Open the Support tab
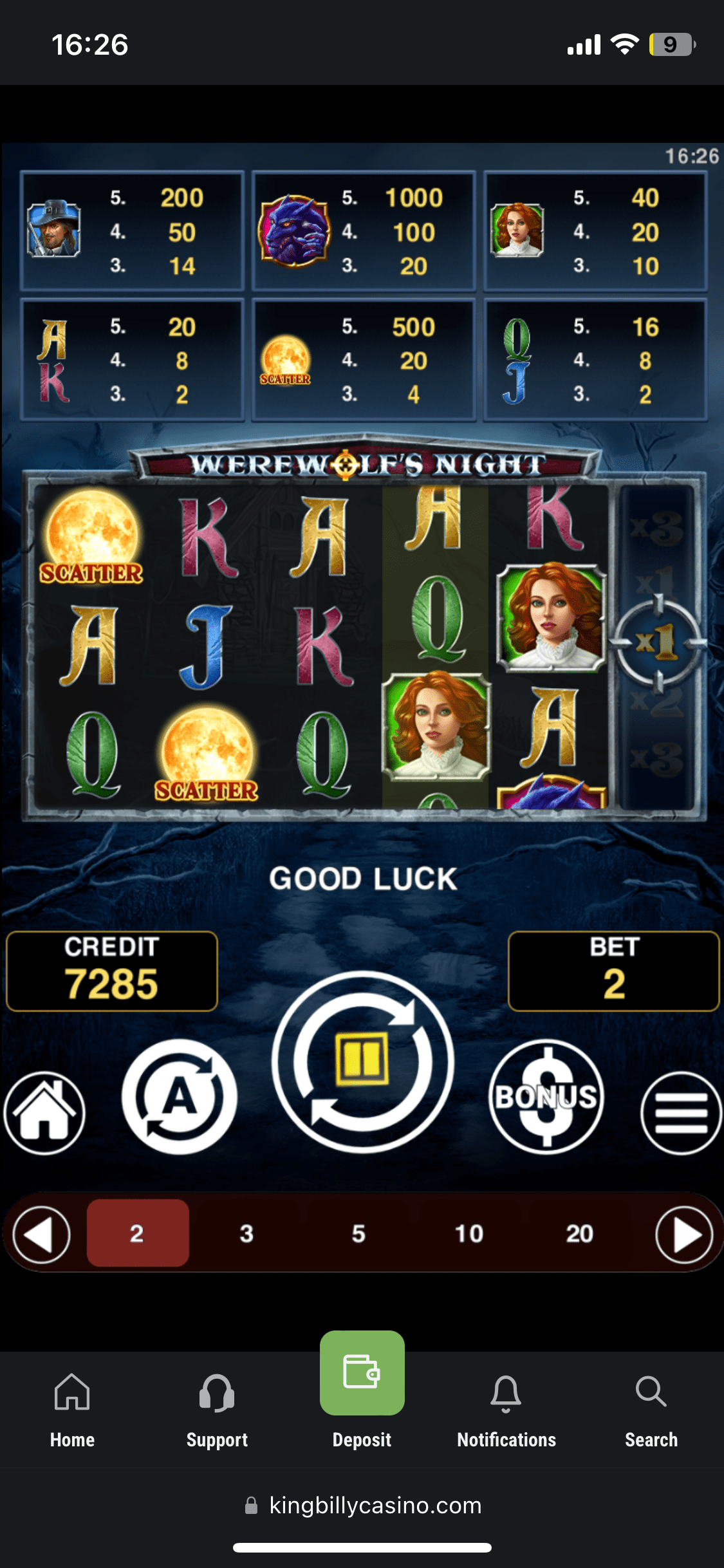724x1568 pixels. tap(217, 1411)
